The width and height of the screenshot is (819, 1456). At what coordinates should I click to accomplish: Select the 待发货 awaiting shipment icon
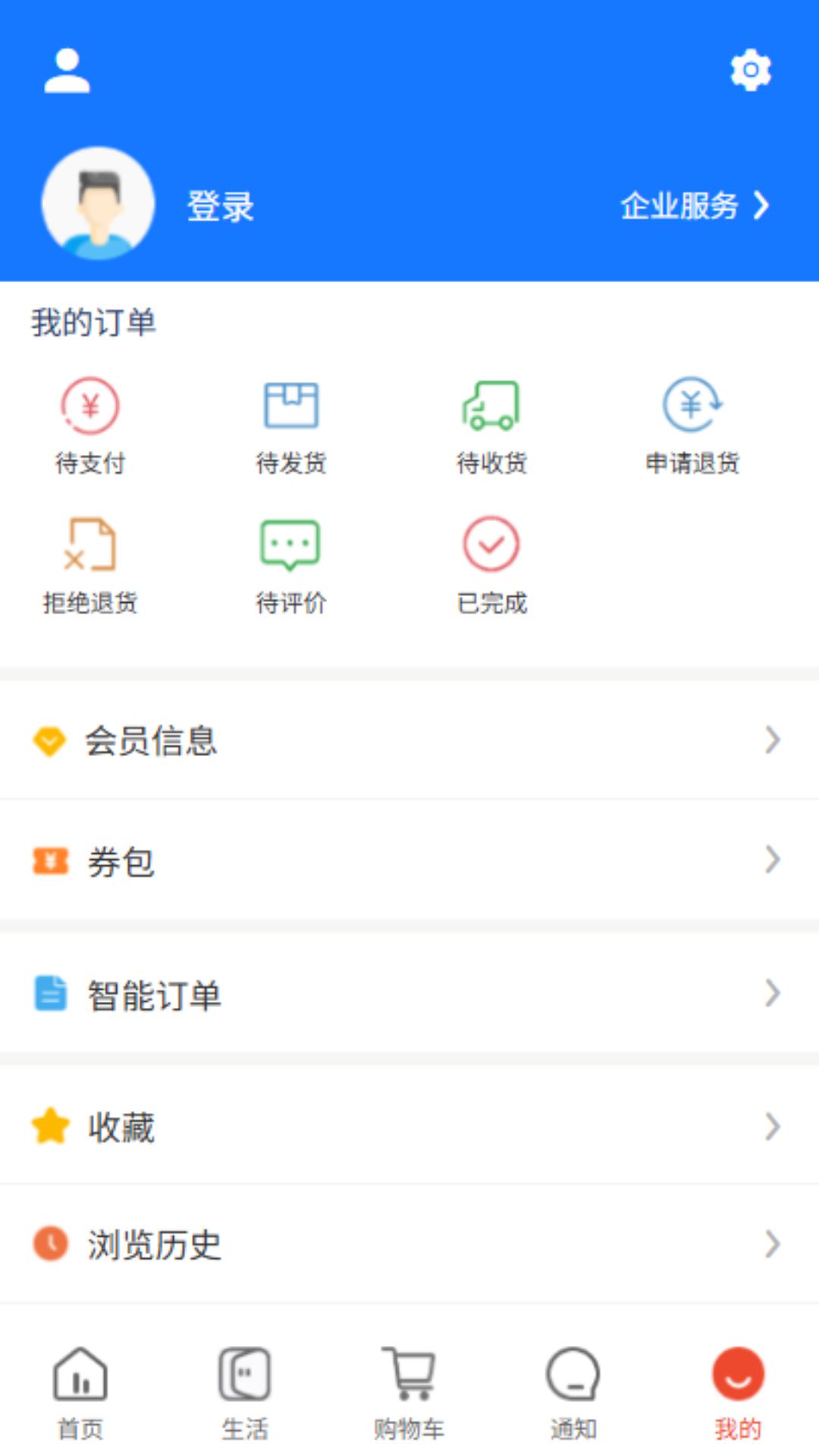291,425
